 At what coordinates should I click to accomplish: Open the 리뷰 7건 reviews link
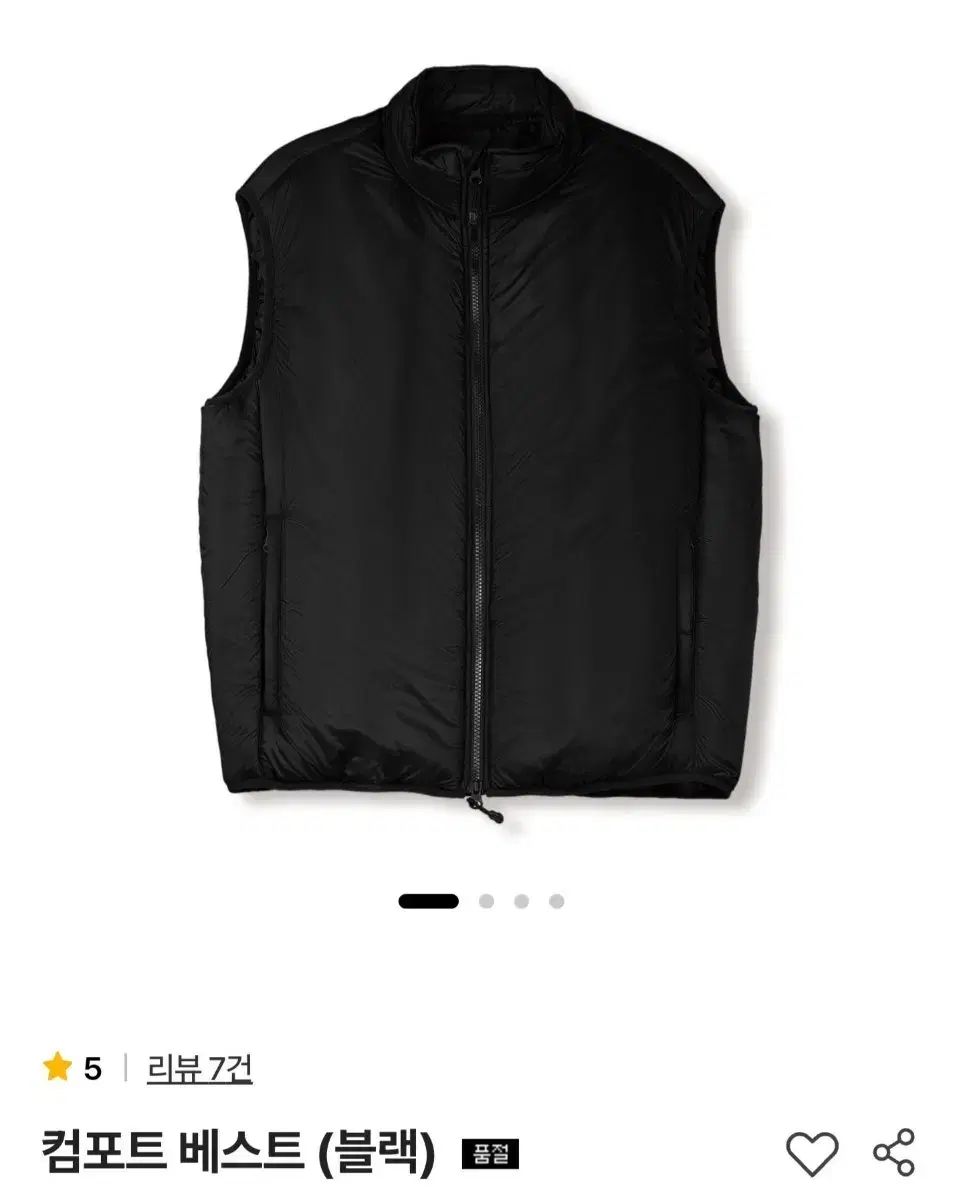tap(199, 1069)
